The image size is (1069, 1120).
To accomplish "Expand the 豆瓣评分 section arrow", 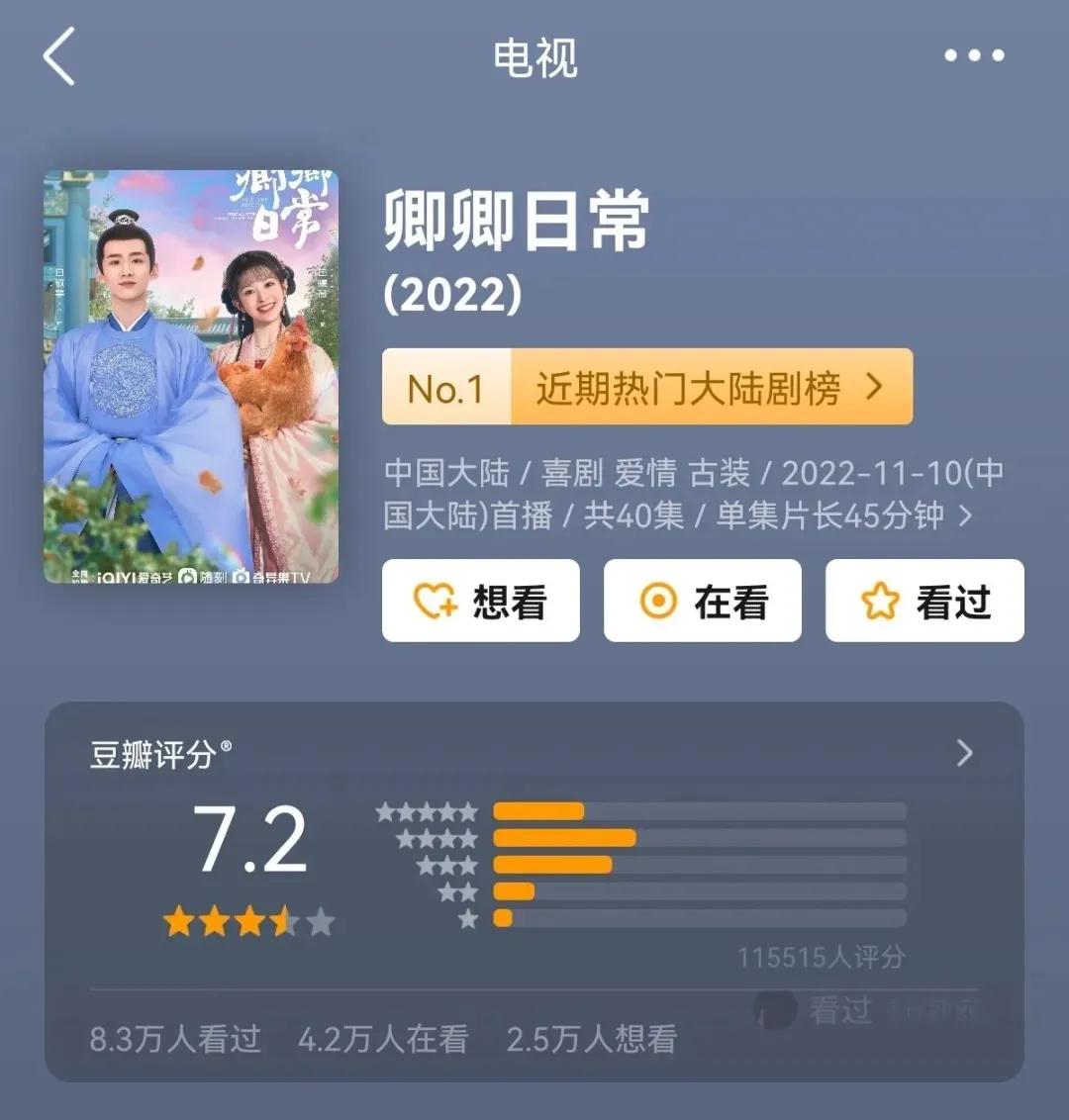I will pyautogui.click(x=965, y=754).
